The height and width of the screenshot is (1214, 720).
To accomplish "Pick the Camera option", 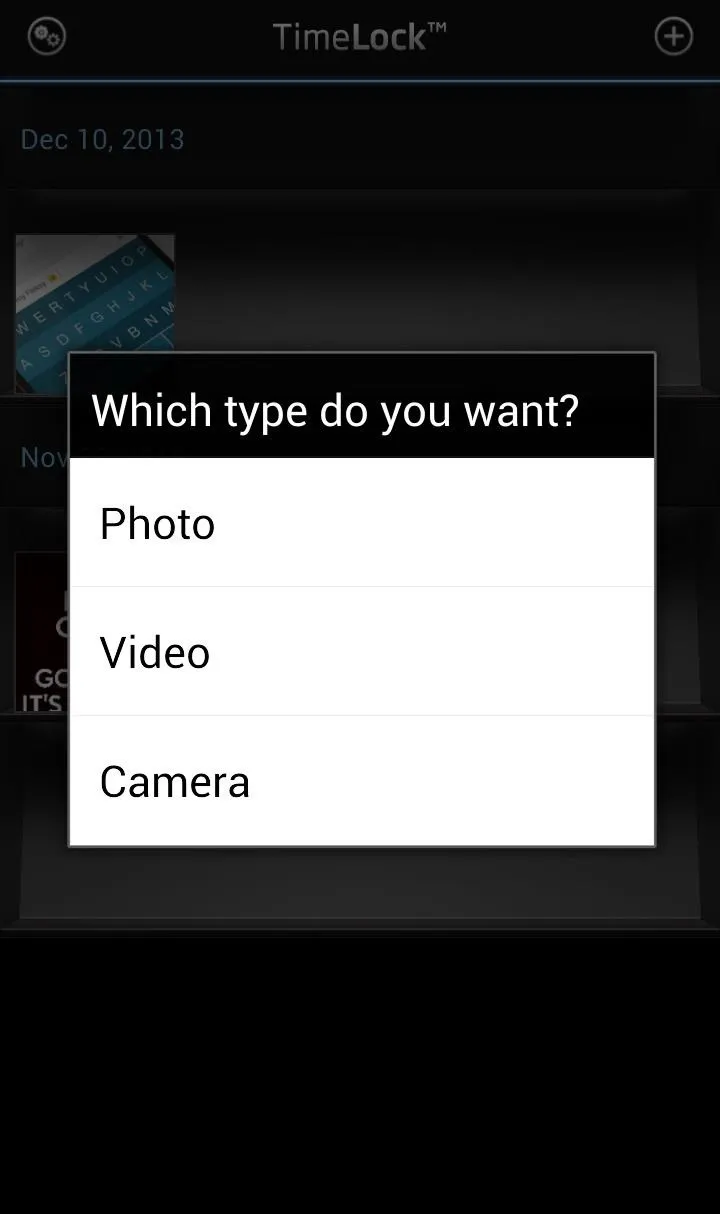I will [x=360, y=781].
